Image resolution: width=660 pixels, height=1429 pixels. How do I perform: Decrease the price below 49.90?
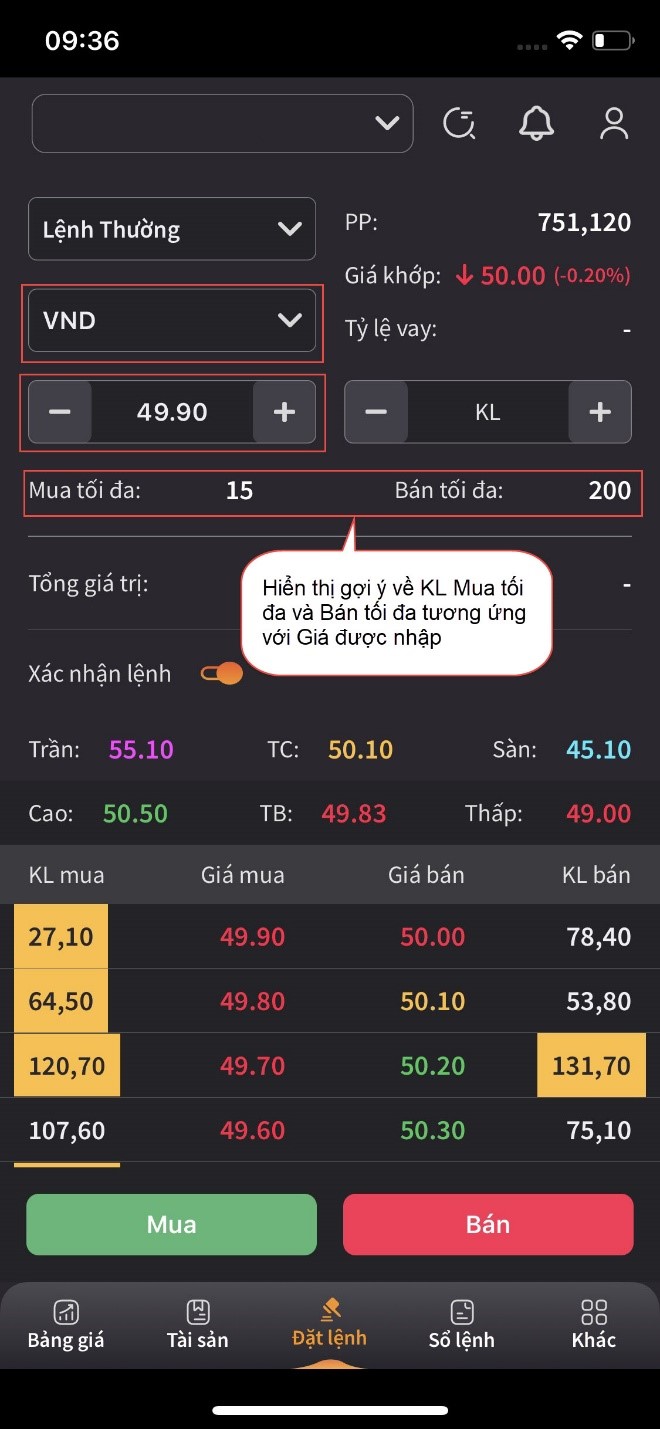(x=60, y=412)
